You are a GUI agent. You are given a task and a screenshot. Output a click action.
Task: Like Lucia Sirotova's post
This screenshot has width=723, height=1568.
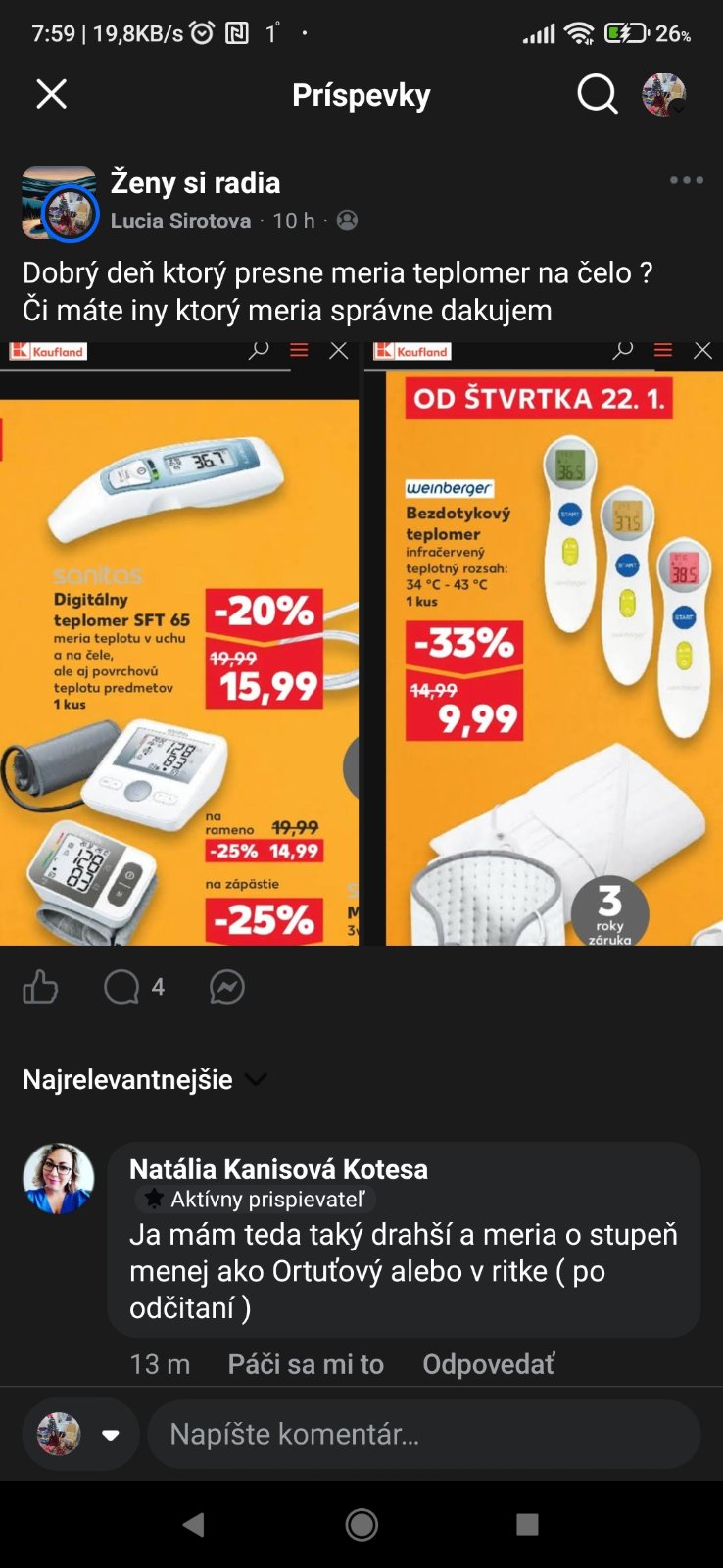tap(40, 987)
